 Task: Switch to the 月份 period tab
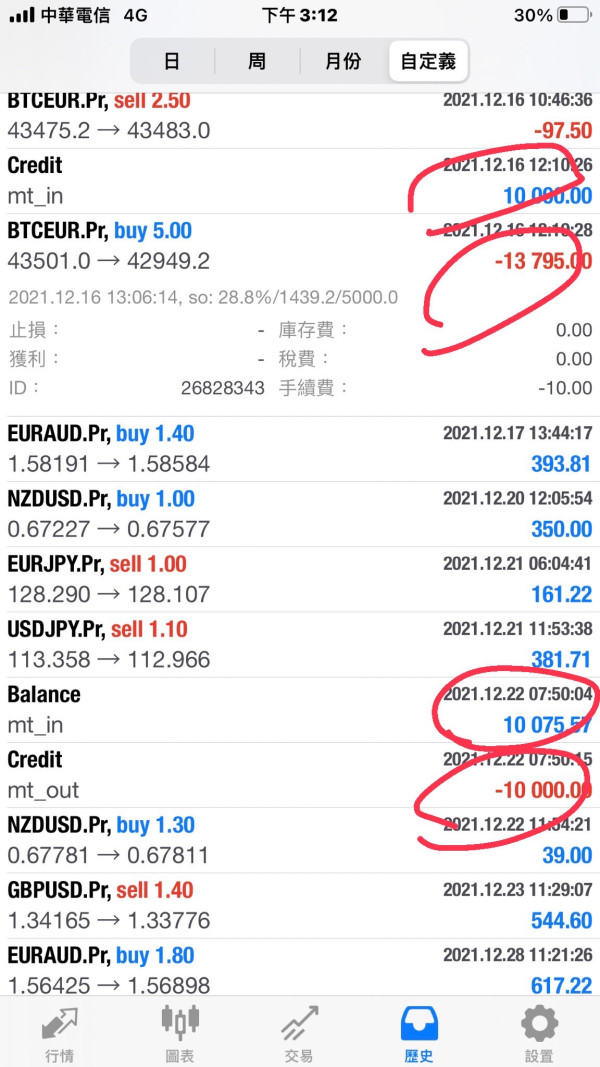click(x=343, y=61)
